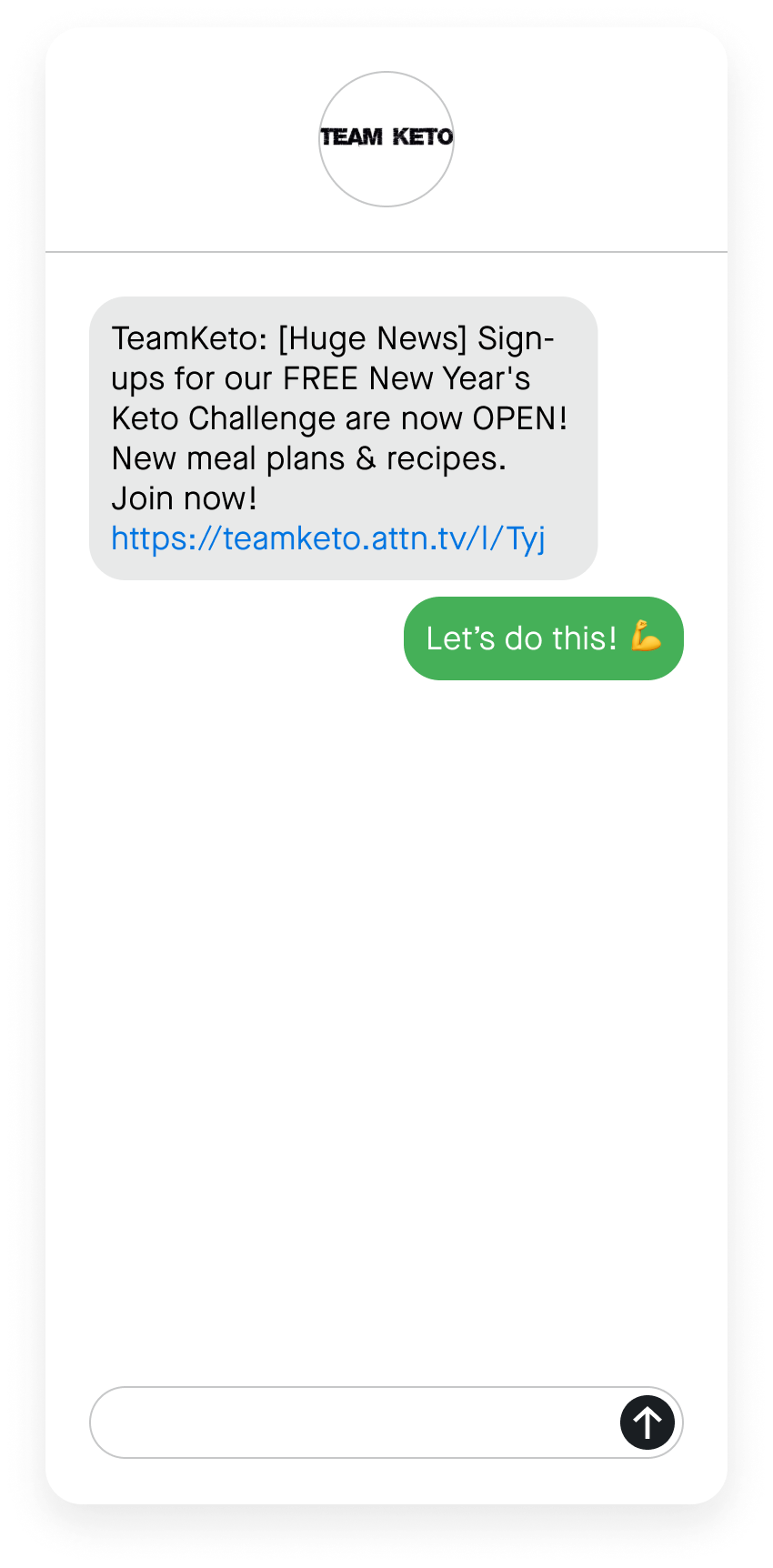Open the Team Keto contact avatar
Image resolution: width=773 pixels, height=1568 pixels.
pos(386,139)
